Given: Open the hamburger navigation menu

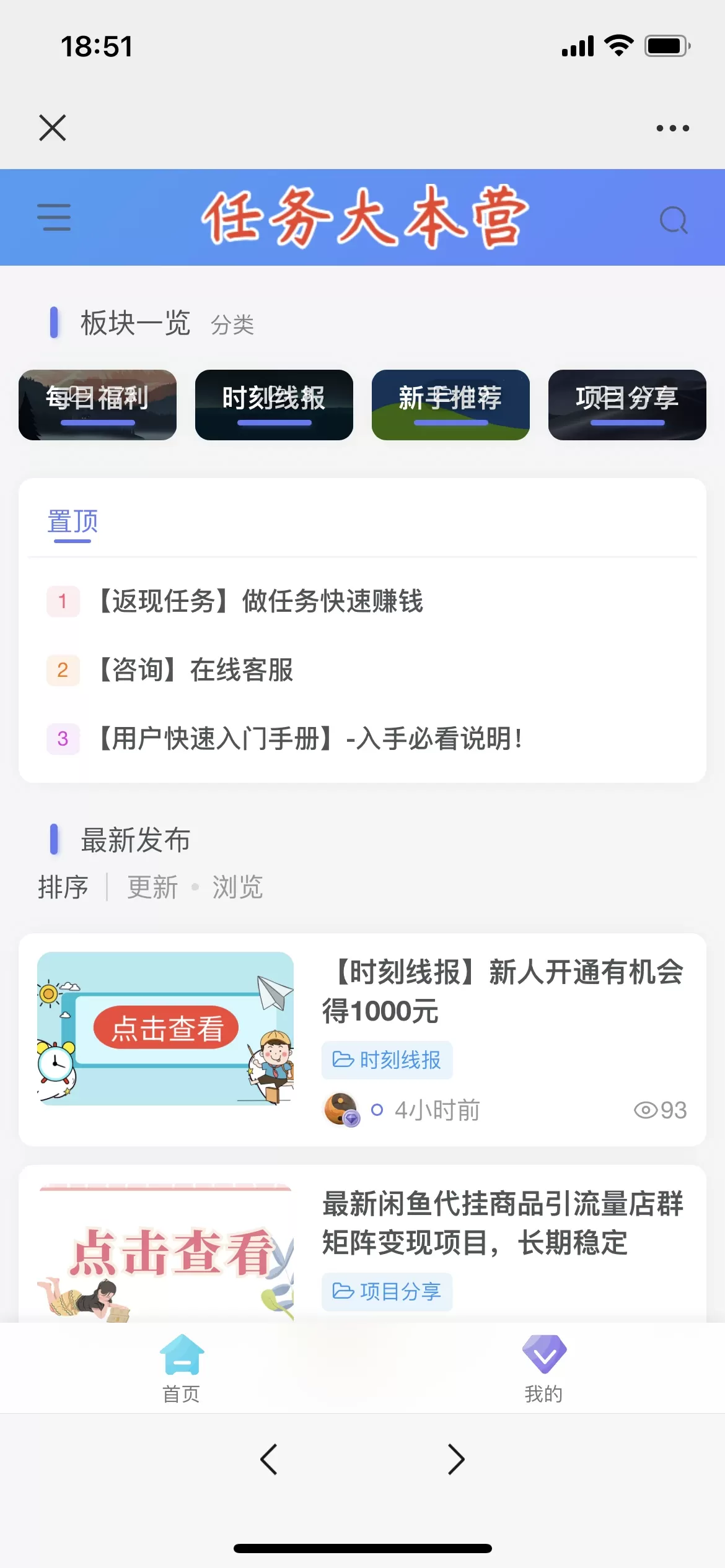Looking at the screenshot, I should coord(54,218).
